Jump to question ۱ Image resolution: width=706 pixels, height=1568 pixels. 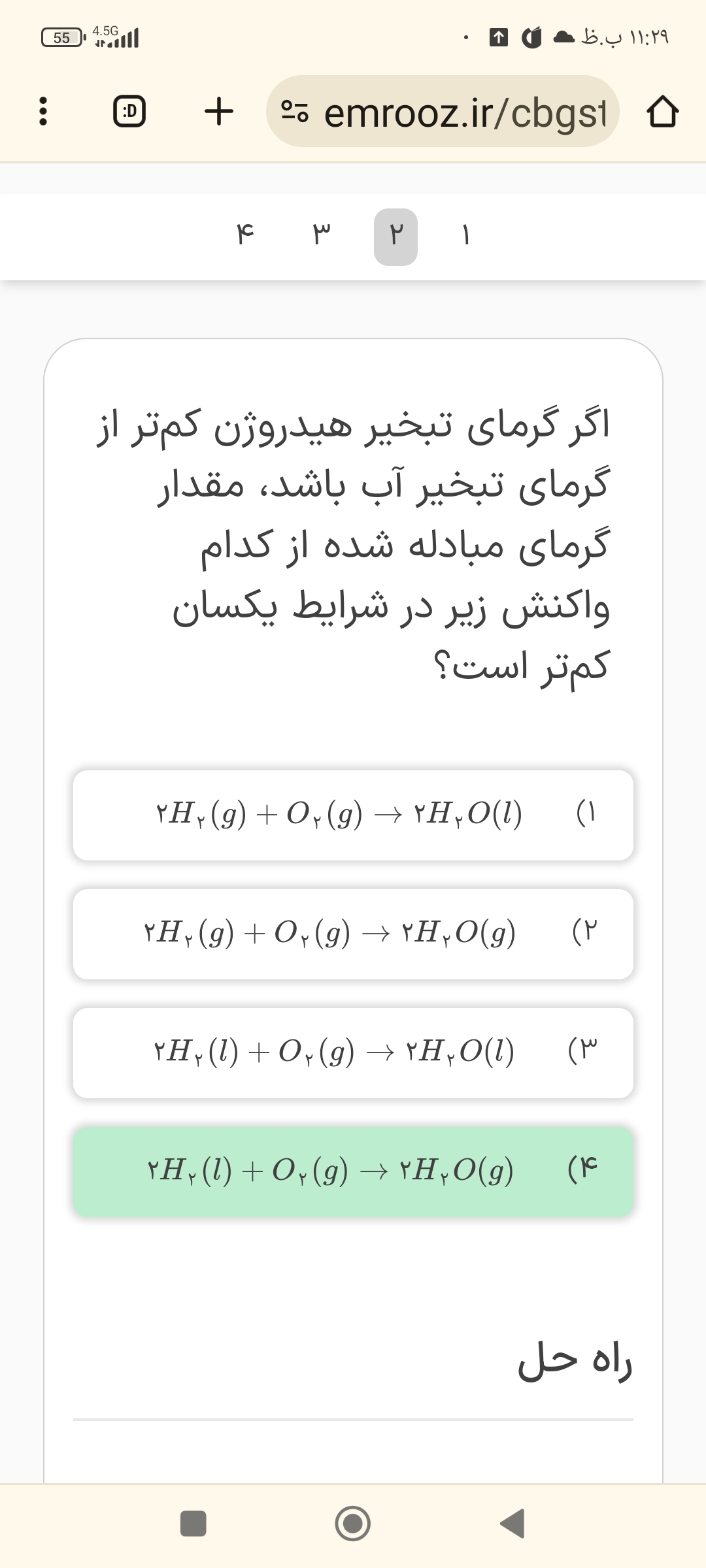point(465,235)
